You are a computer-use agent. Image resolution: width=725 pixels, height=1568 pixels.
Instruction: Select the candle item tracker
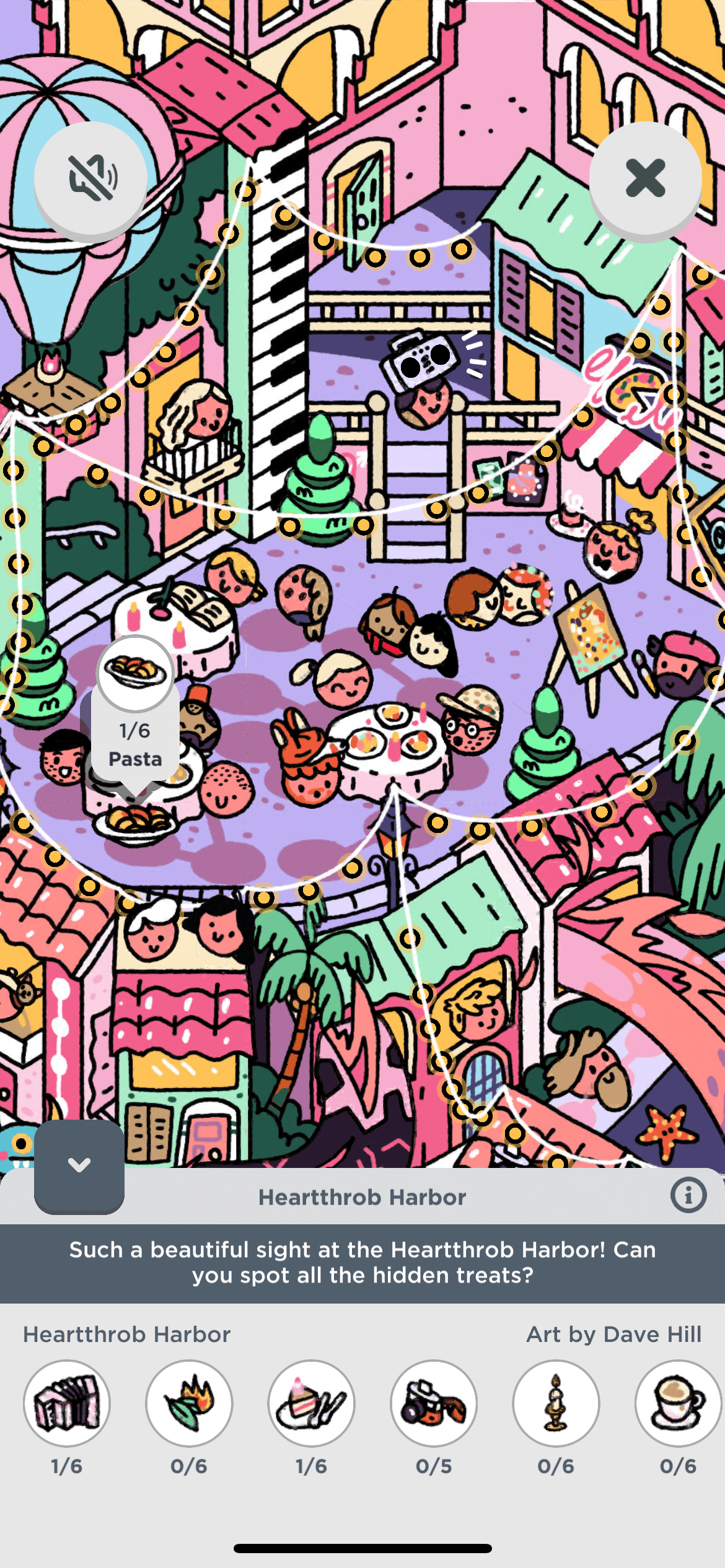[x=556, y=1403]
